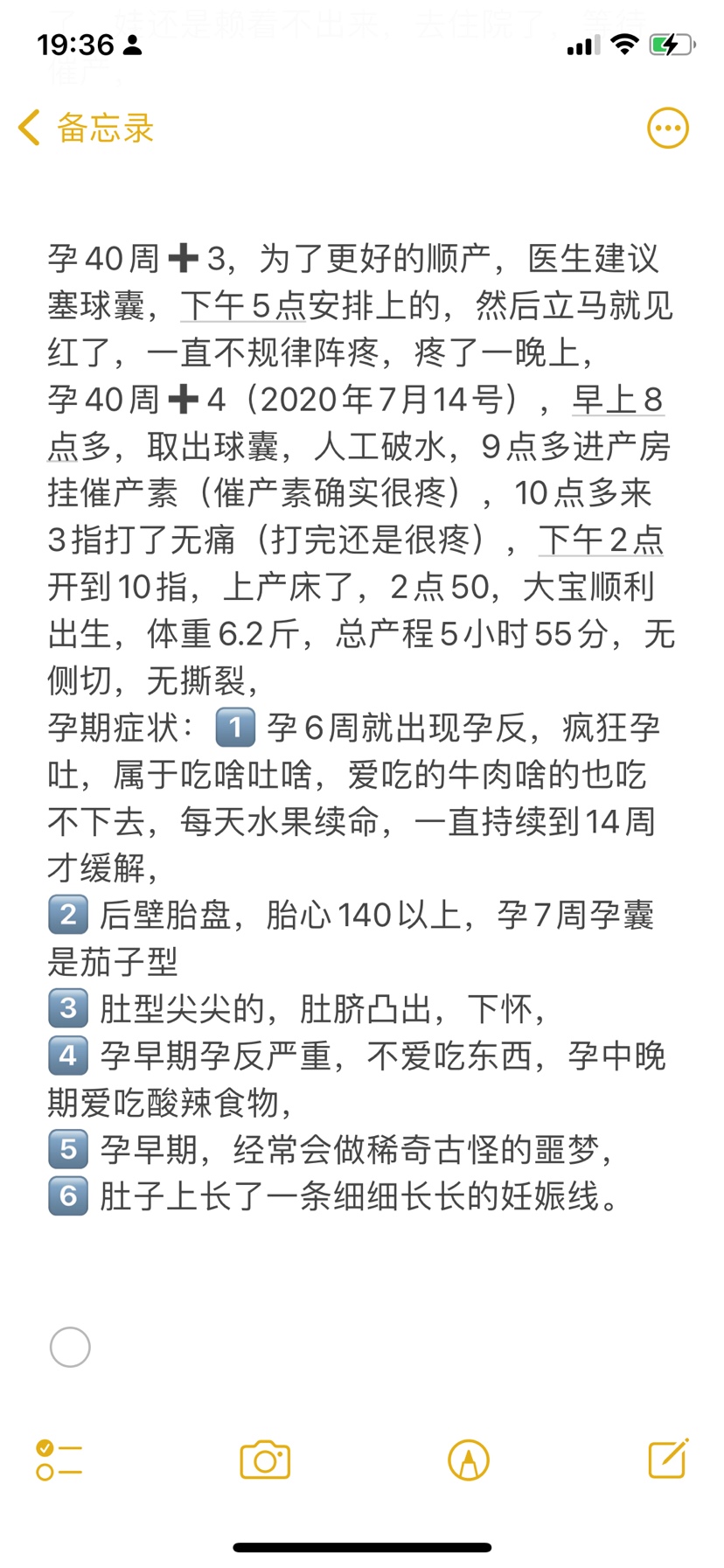Open the camera attachment options
The height and width of the screenshot is (1568, 724).
tap(265, 1460)
